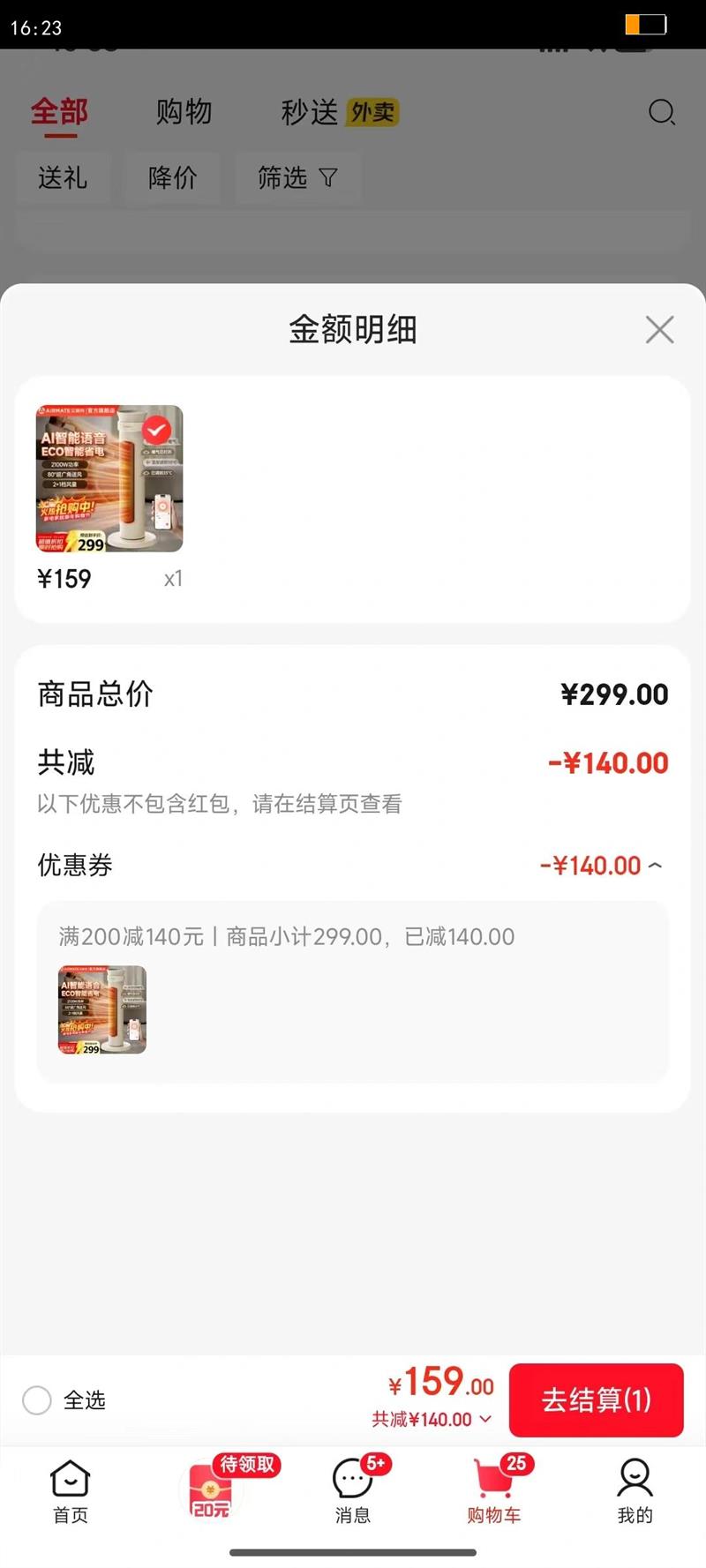Tap the 待领取 20元 red packet icon
The width and height of the screenshot is (706, 1568).
click(x=211, y=1491)
